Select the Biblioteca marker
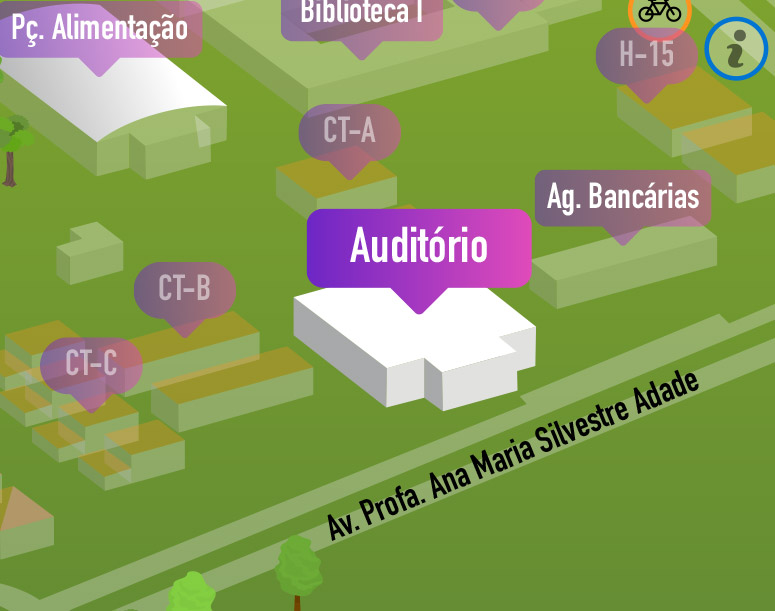This screenshot has width=775, height=611. click(x=361, y=16)
